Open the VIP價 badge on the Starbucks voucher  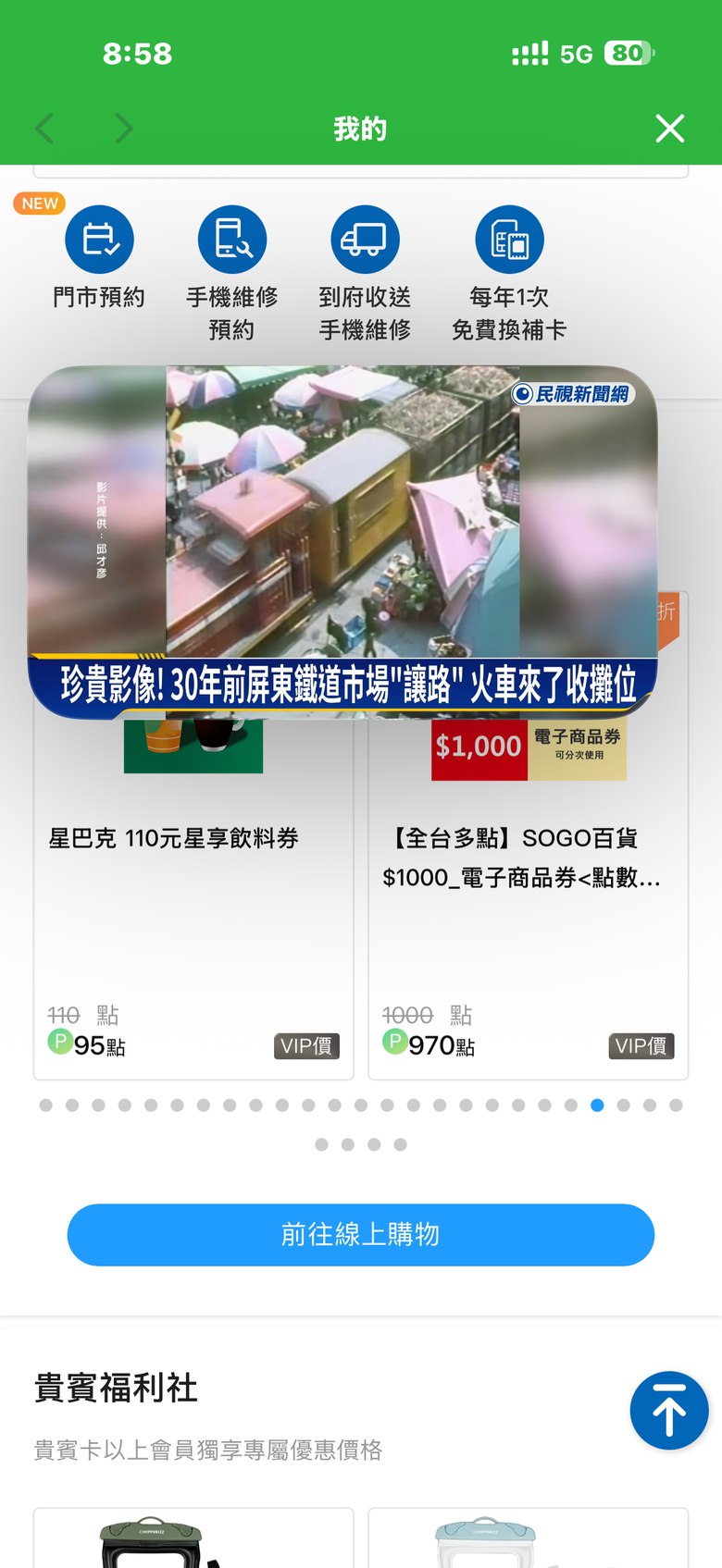(x=306, y=1046)
